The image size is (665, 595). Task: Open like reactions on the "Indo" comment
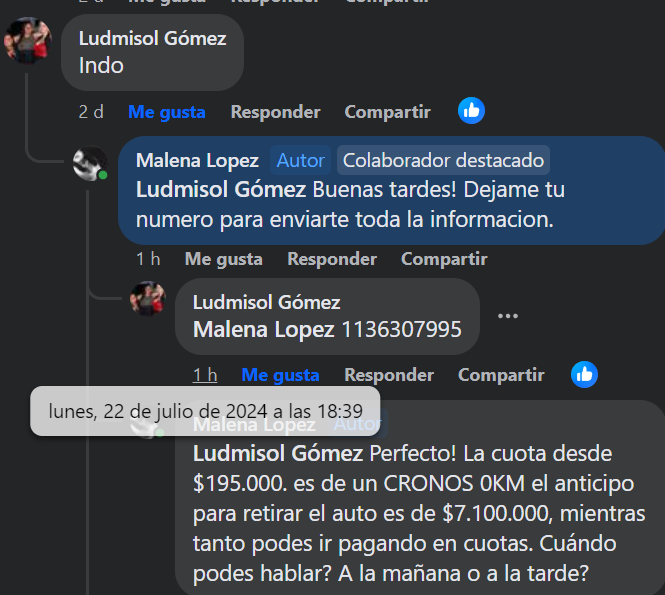(471, 111)
